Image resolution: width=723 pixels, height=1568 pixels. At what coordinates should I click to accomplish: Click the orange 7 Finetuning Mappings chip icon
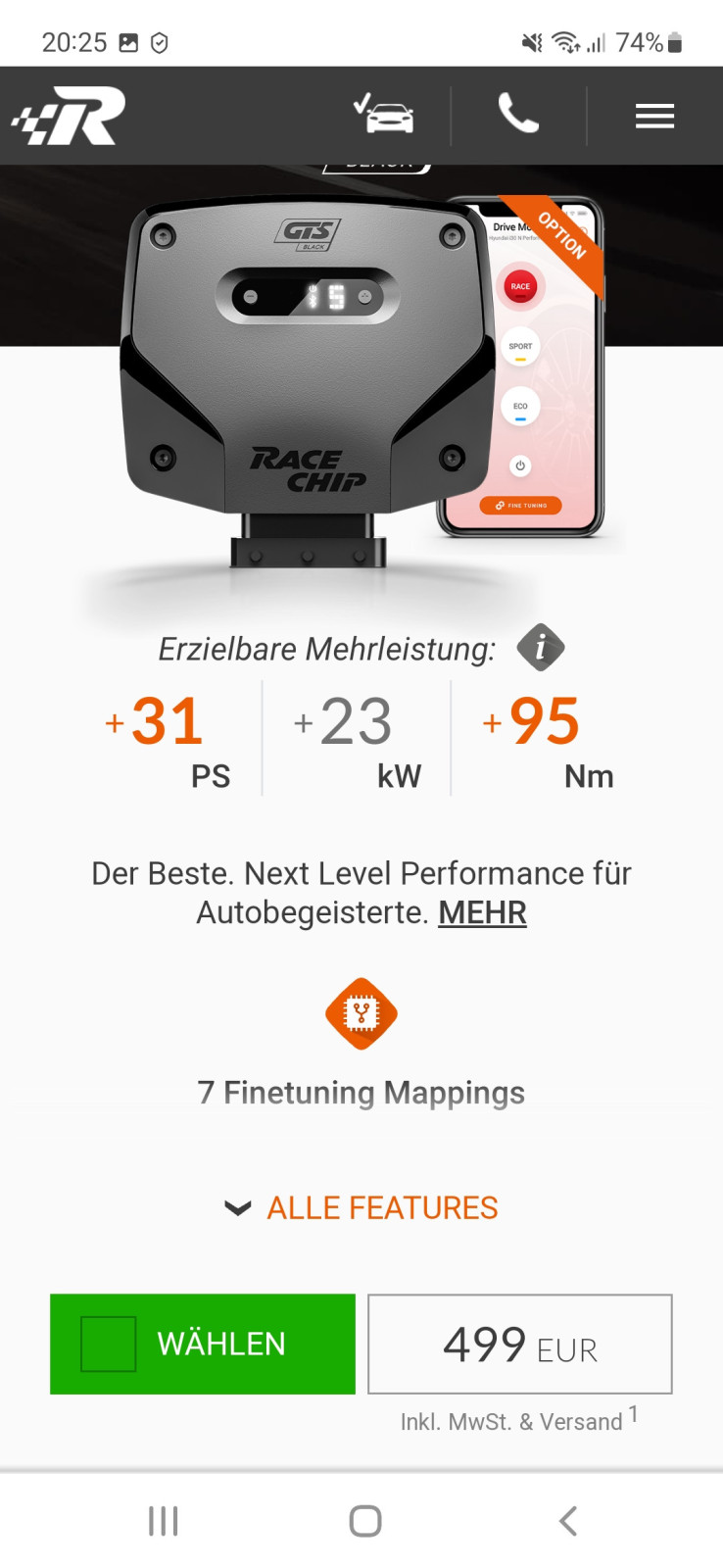[361, 1015]
